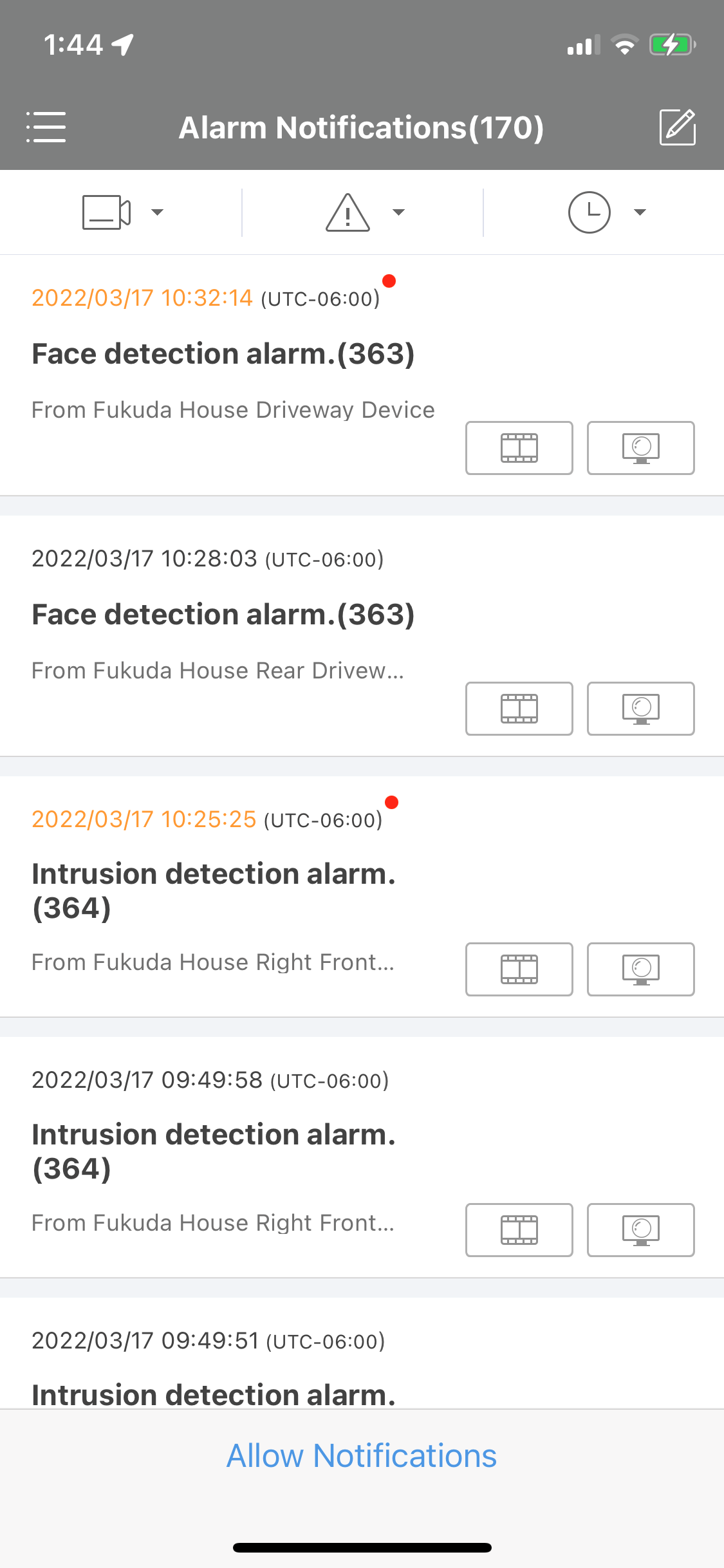724x1568 pixels.
Task: Open the side menu list icon
Action: (46, 127)
